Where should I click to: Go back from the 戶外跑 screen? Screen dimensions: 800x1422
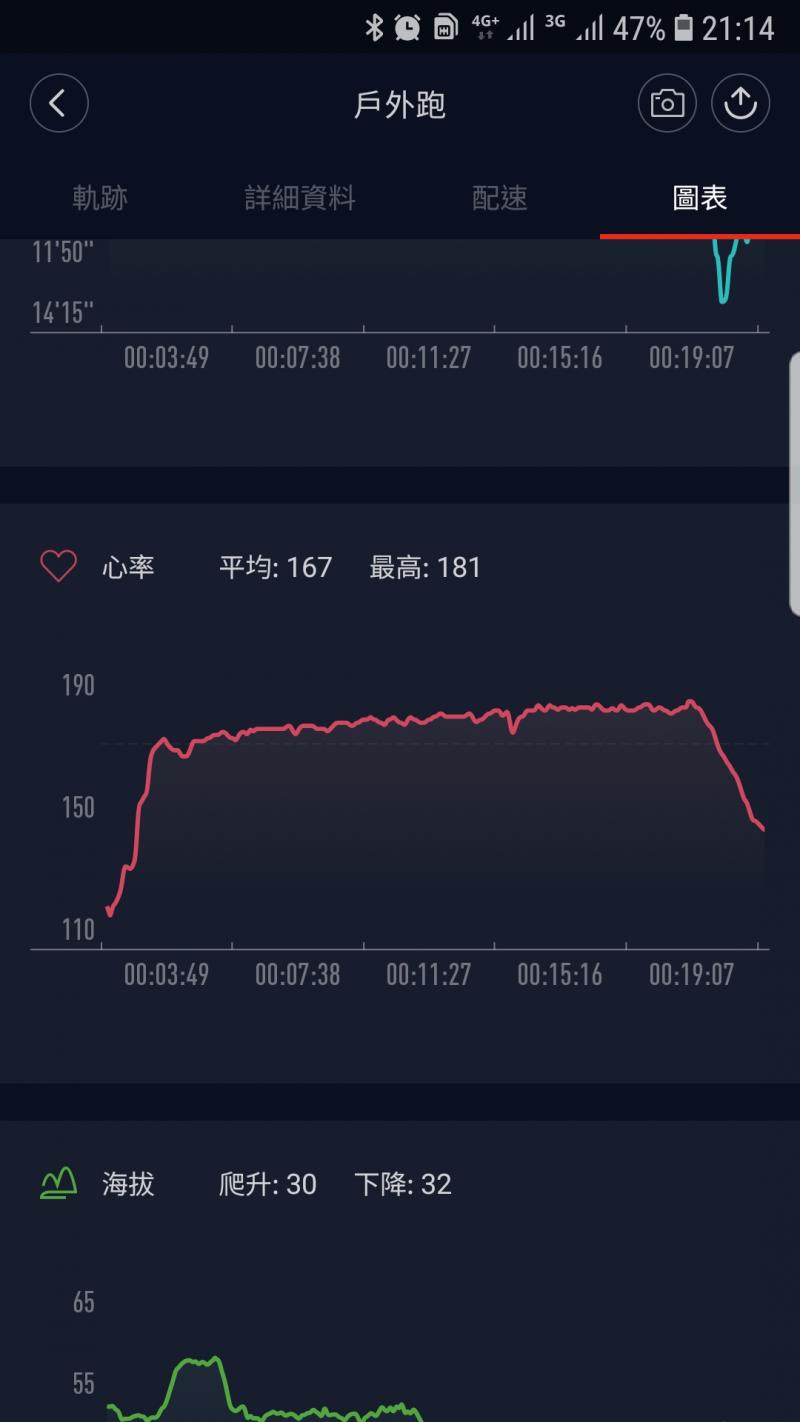59,103
